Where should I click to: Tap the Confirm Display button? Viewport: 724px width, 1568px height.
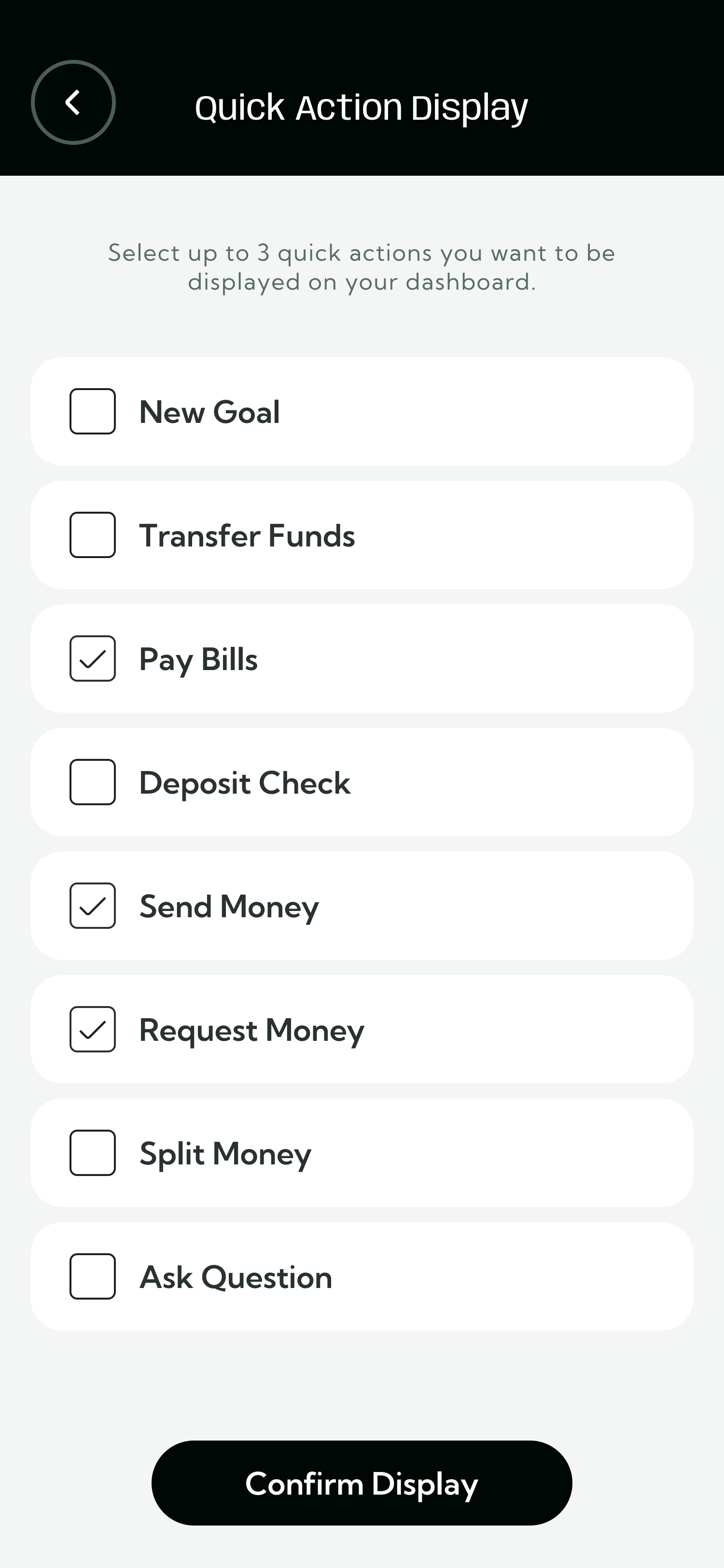click(x=362, y=1483)
